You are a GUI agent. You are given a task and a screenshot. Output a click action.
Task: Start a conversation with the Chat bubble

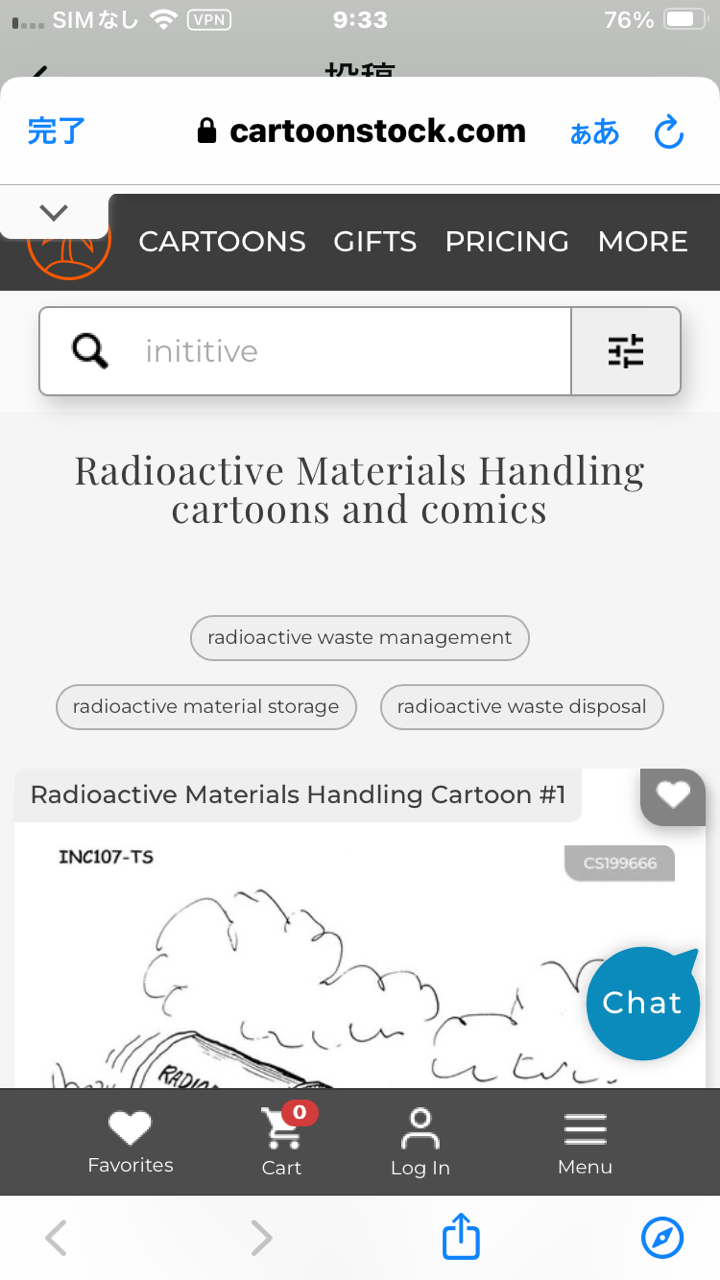tap(642, 1003)
